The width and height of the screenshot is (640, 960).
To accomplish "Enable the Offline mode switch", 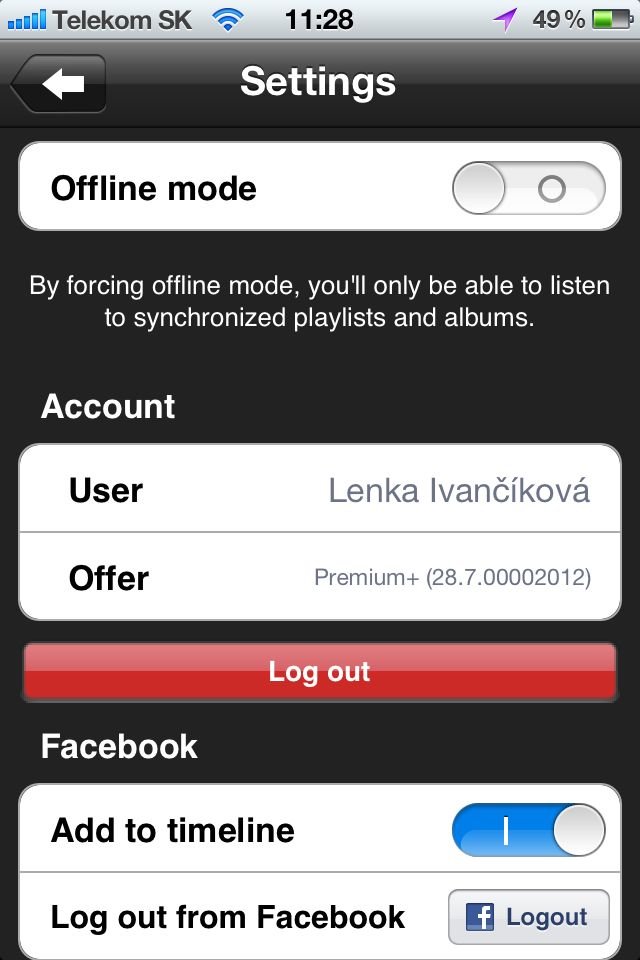I will 528,189.
